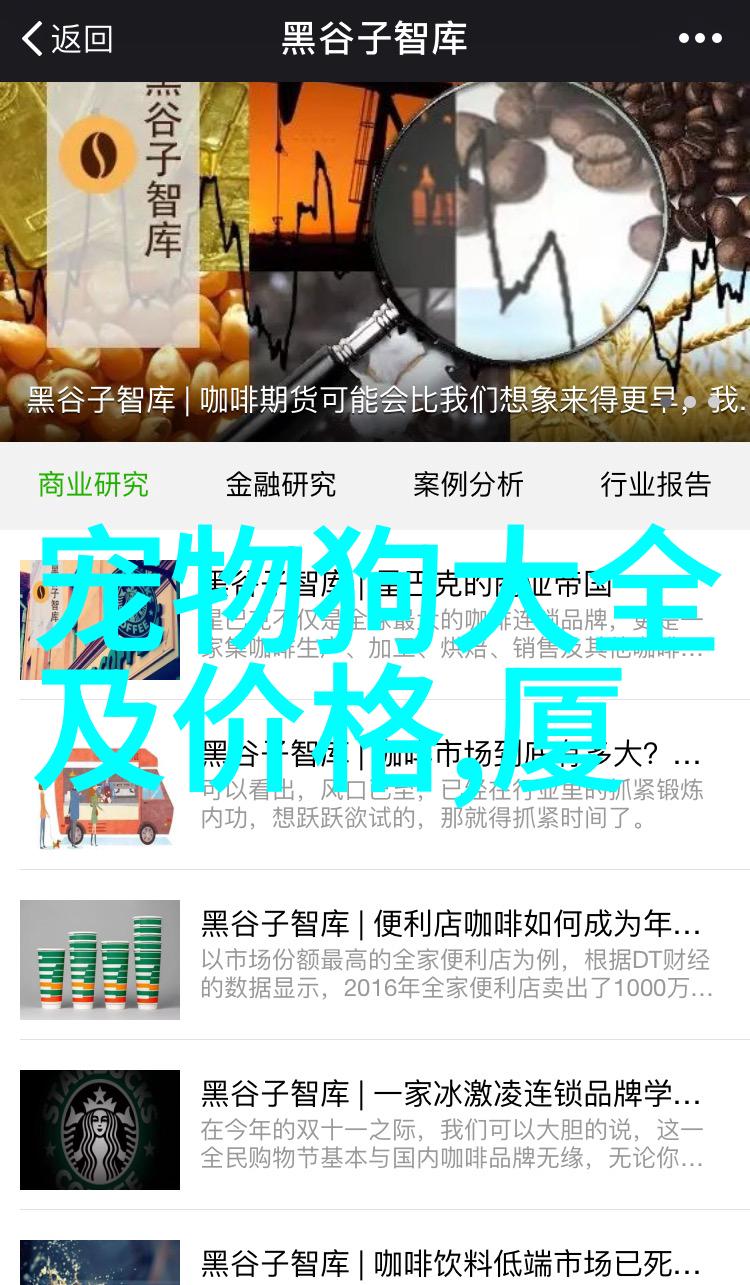Go back with the 返回 button

[66, 40]
